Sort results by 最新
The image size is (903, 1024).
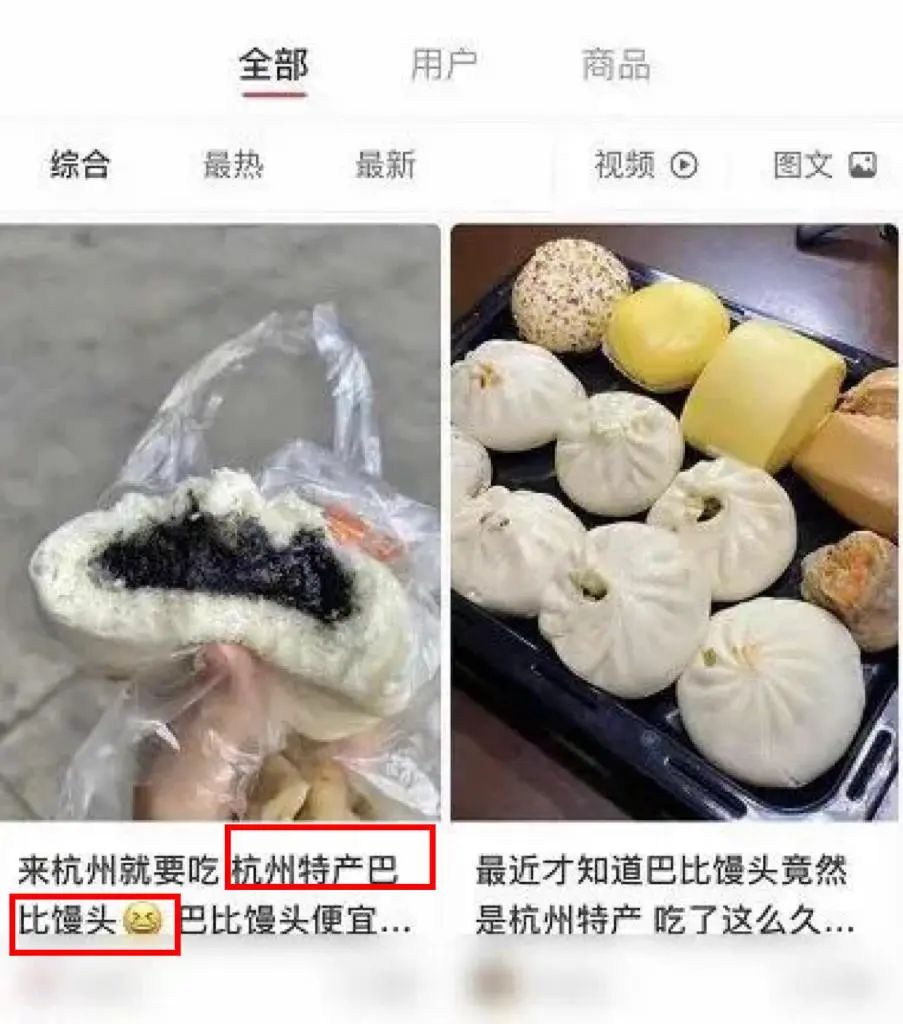385,165
